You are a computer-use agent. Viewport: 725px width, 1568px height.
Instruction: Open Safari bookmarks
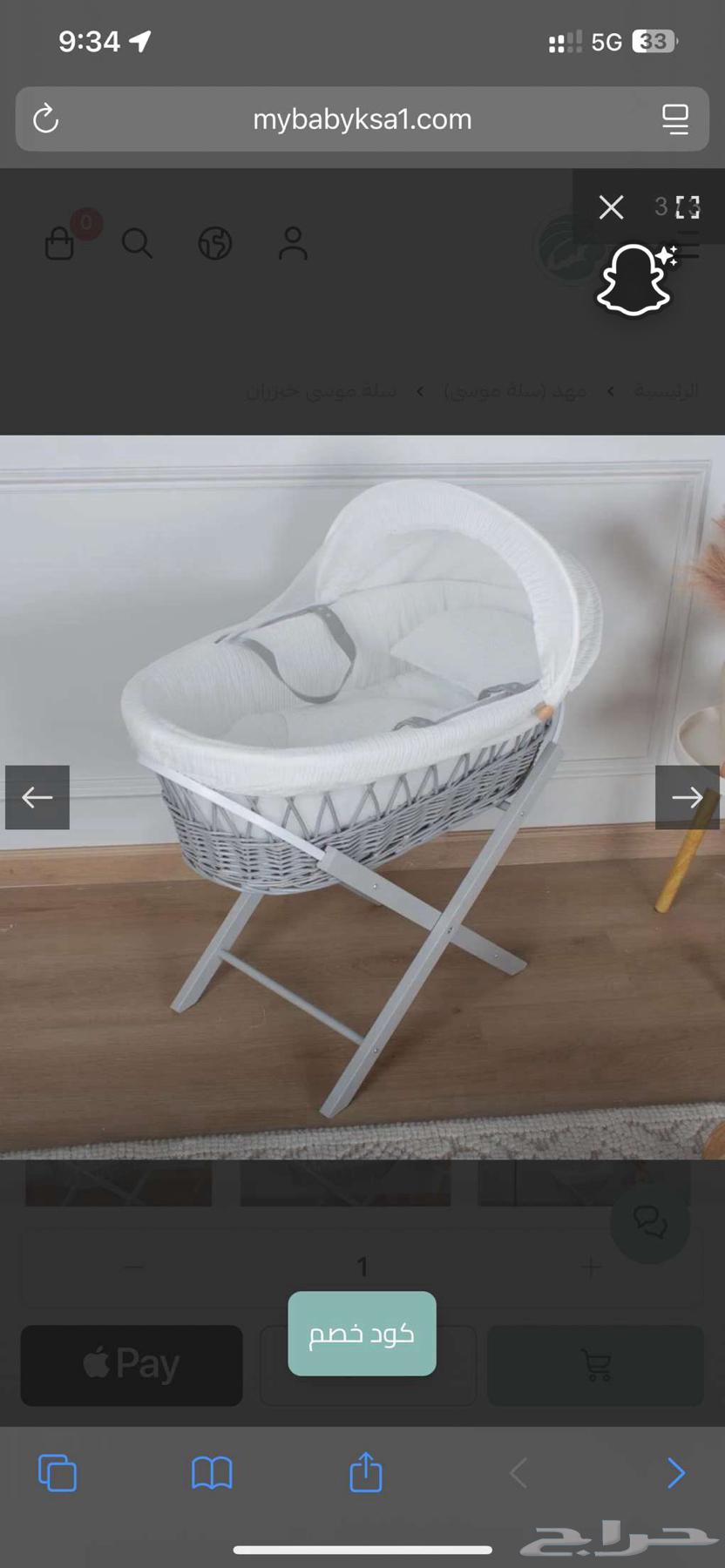pos(212,1473)
